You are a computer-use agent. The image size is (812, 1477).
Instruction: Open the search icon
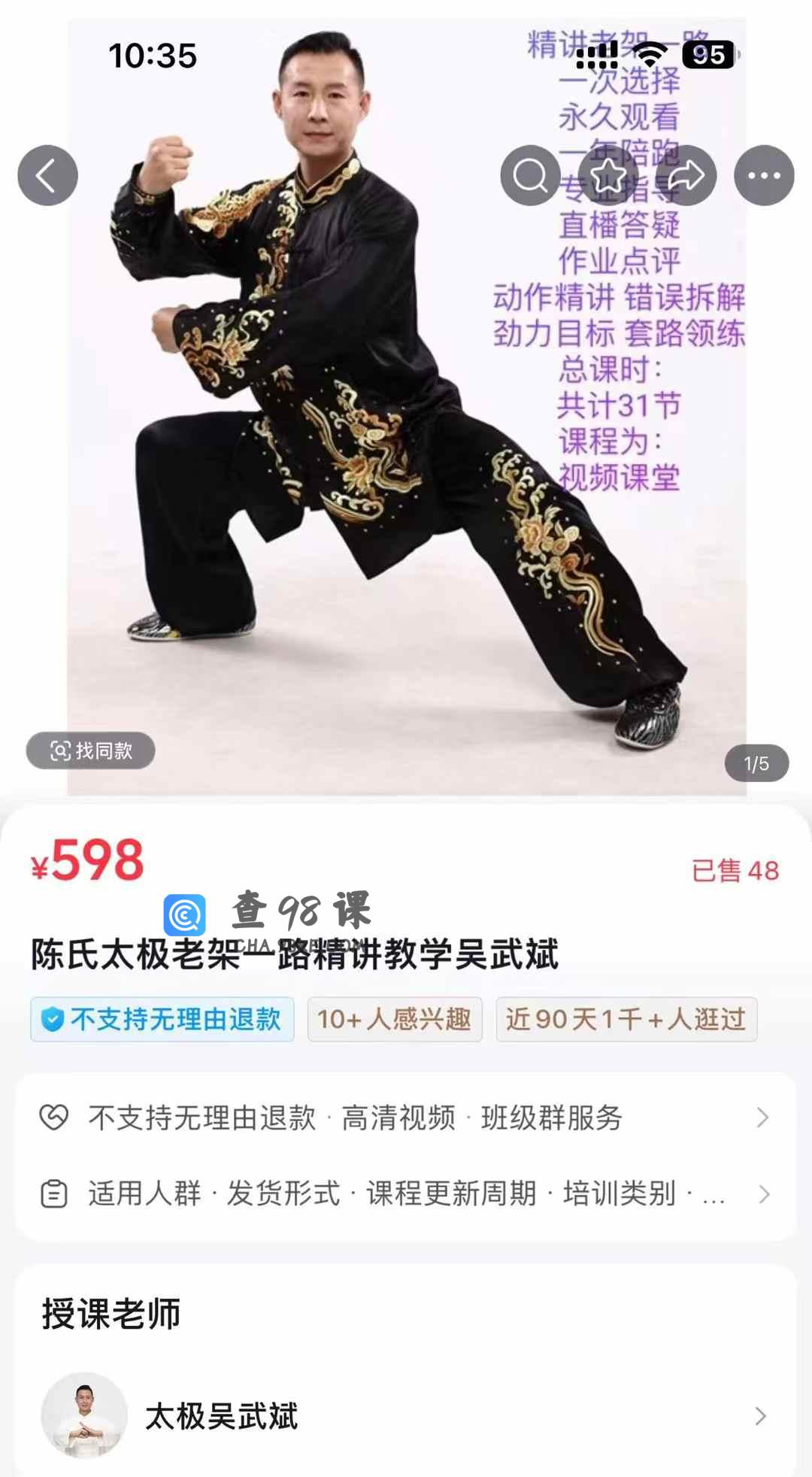(x=530, y=175)
